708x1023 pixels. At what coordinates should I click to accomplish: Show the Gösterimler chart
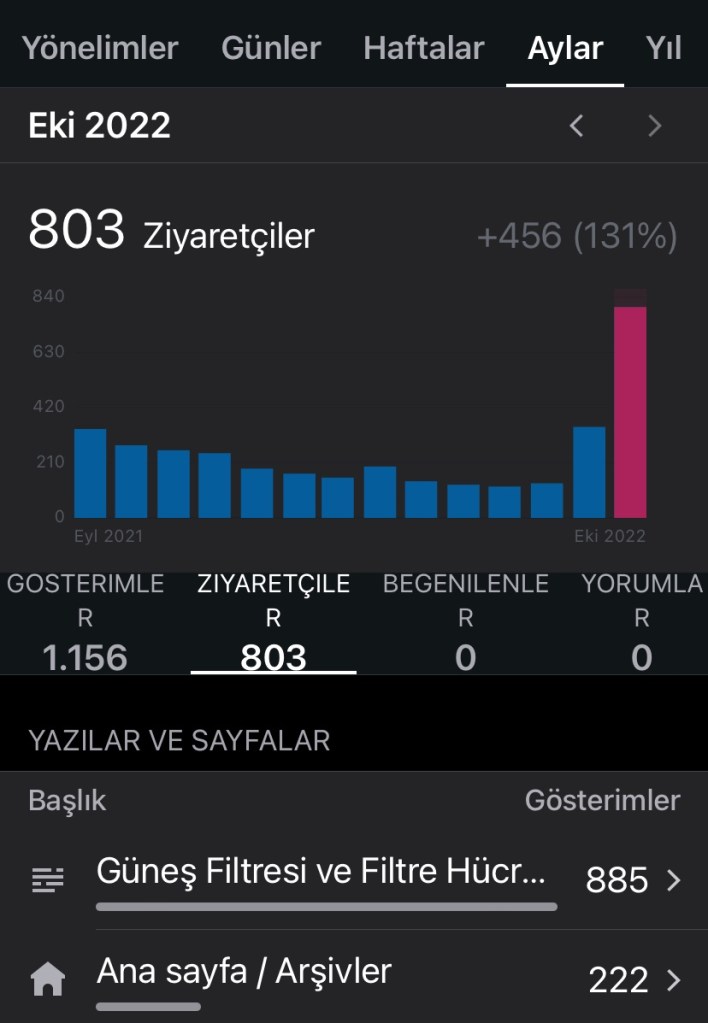click(85, 622)
